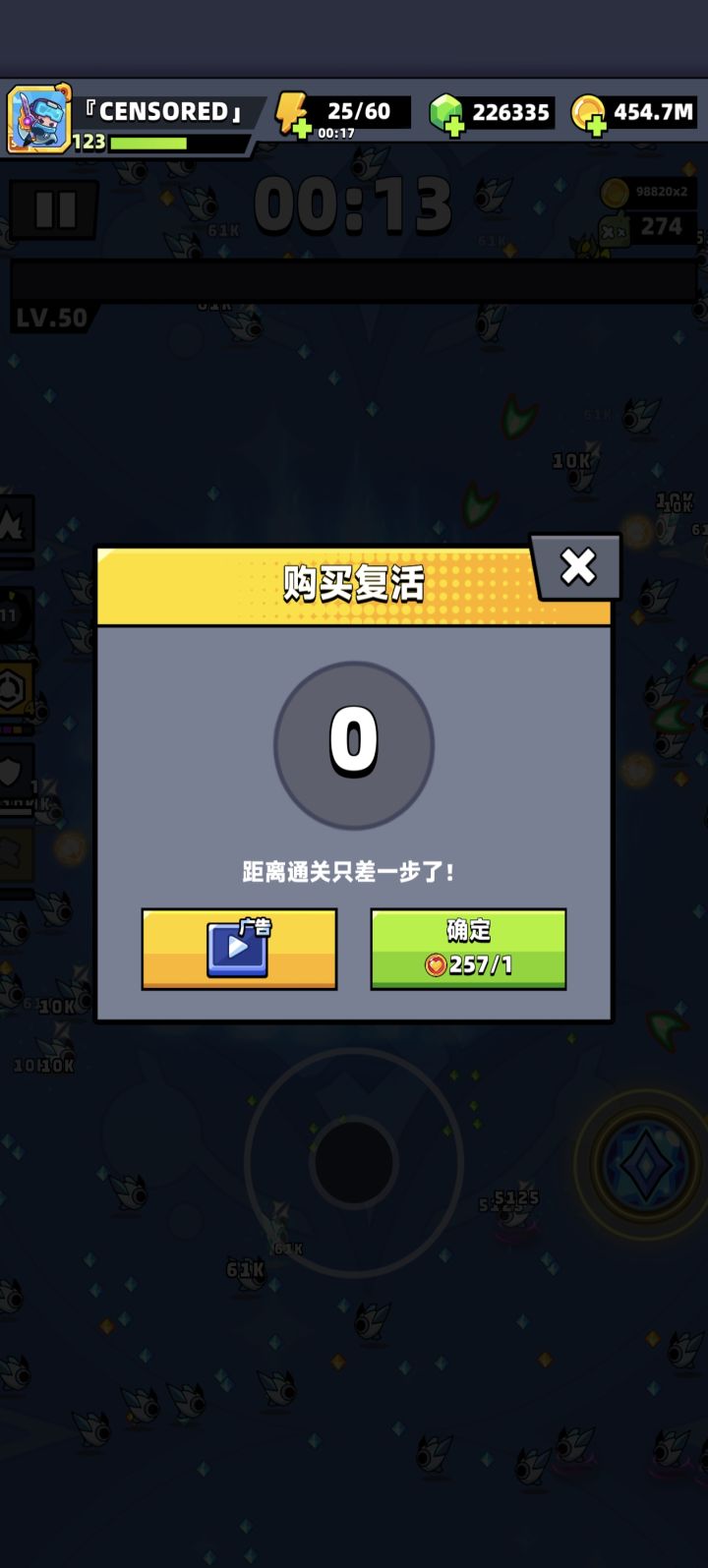Viewport: 708px width, 1568px height.
Task: Select the skull skill icon showing 11
Action: pos(14,611)
